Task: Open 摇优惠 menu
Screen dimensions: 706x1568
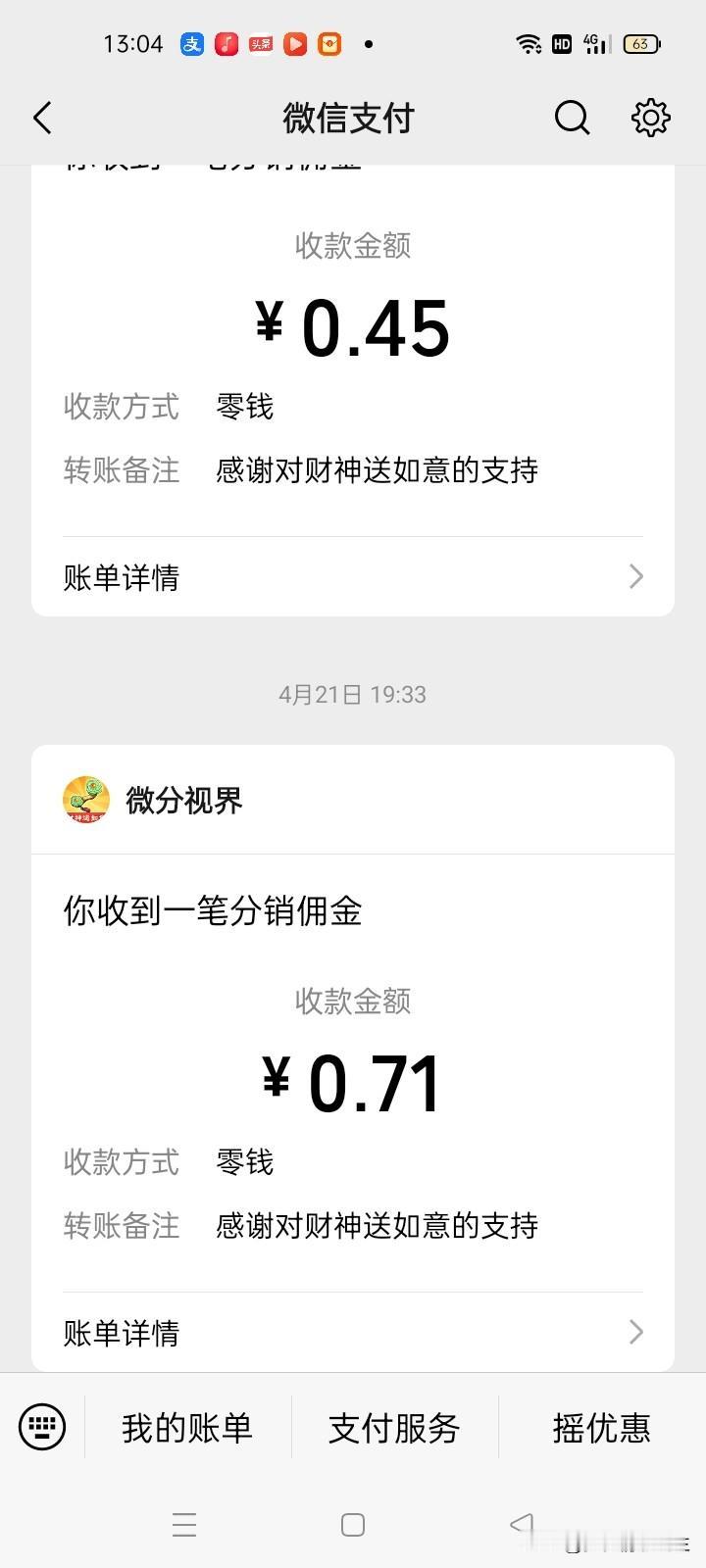Action: (x=602, y=1428)
